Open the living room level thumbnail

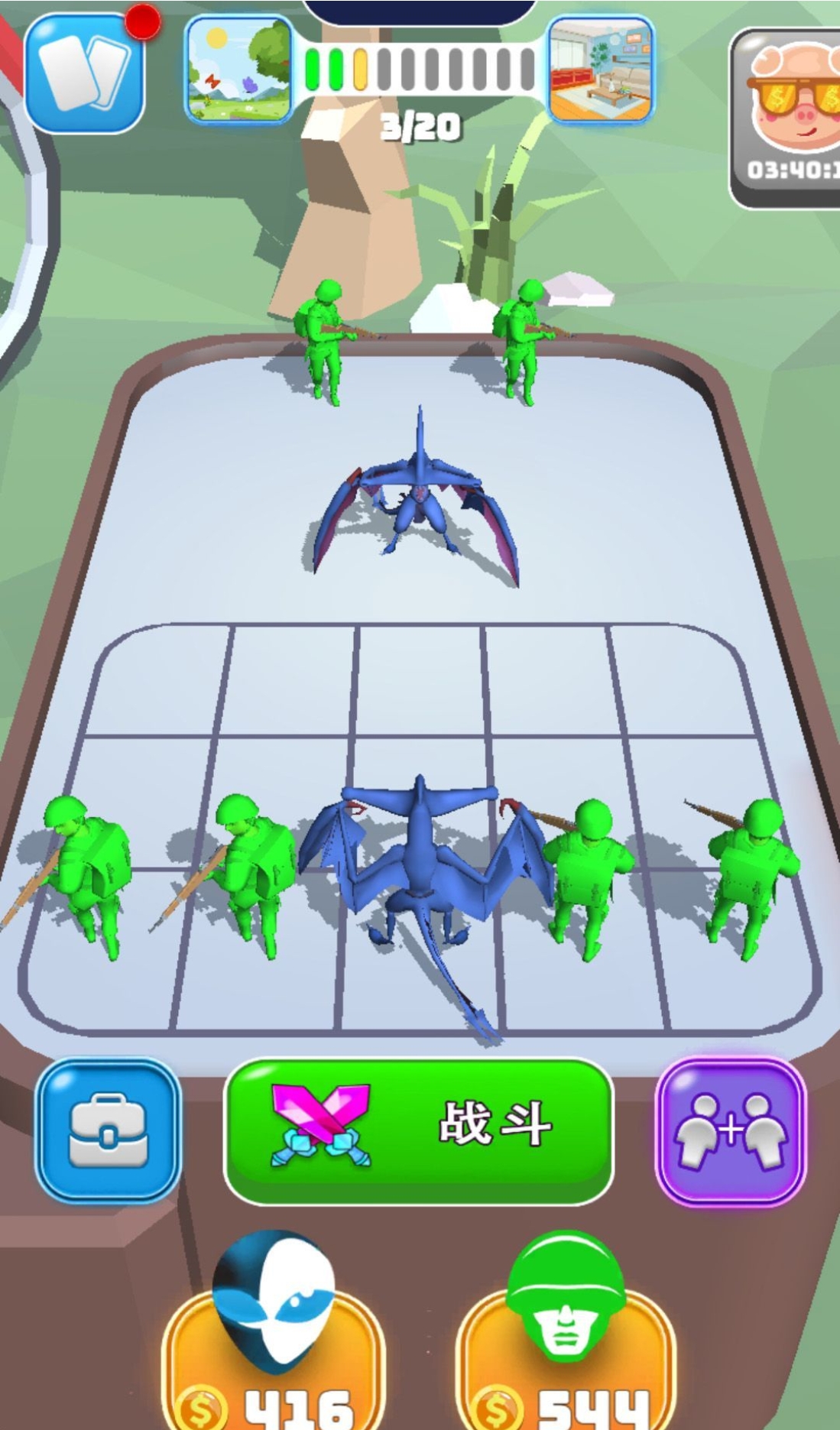click(601, 70)
